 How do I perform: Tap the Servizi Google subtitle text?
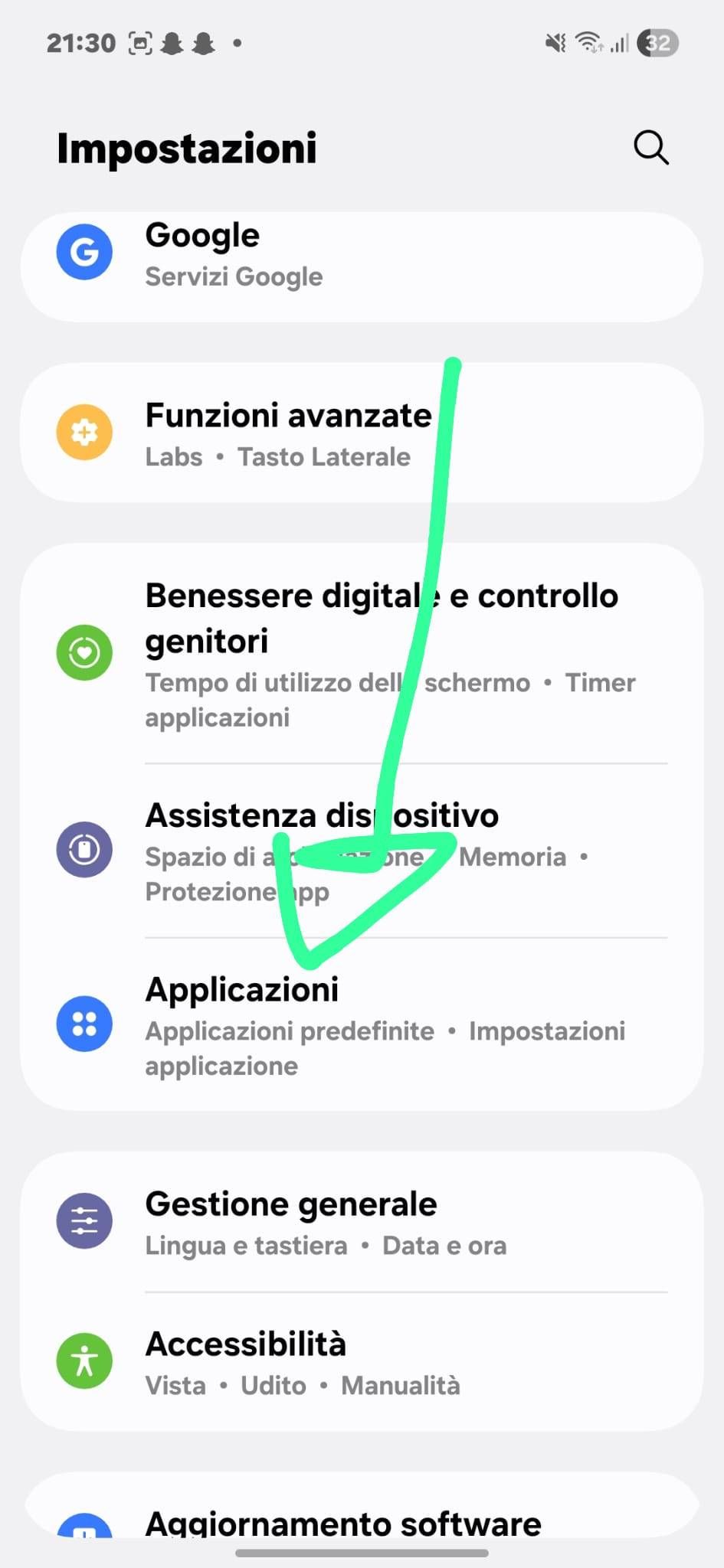tap(234, 276)
